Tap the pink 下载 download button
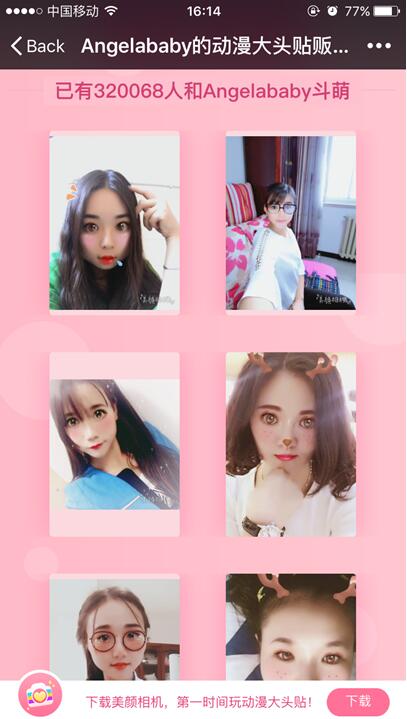 click(358, 702)
